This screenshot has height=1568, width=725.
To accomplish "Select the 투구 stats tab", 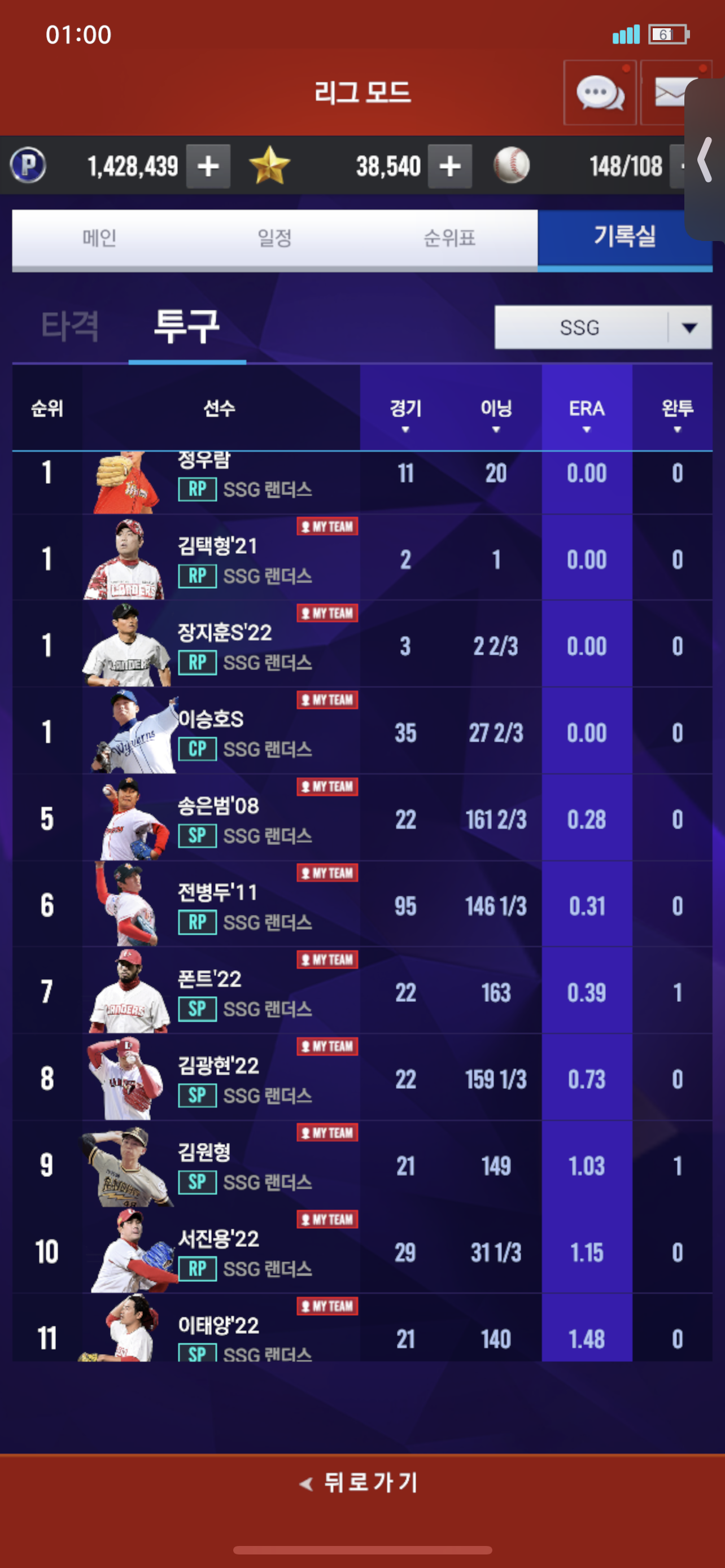I will [186, 326].
